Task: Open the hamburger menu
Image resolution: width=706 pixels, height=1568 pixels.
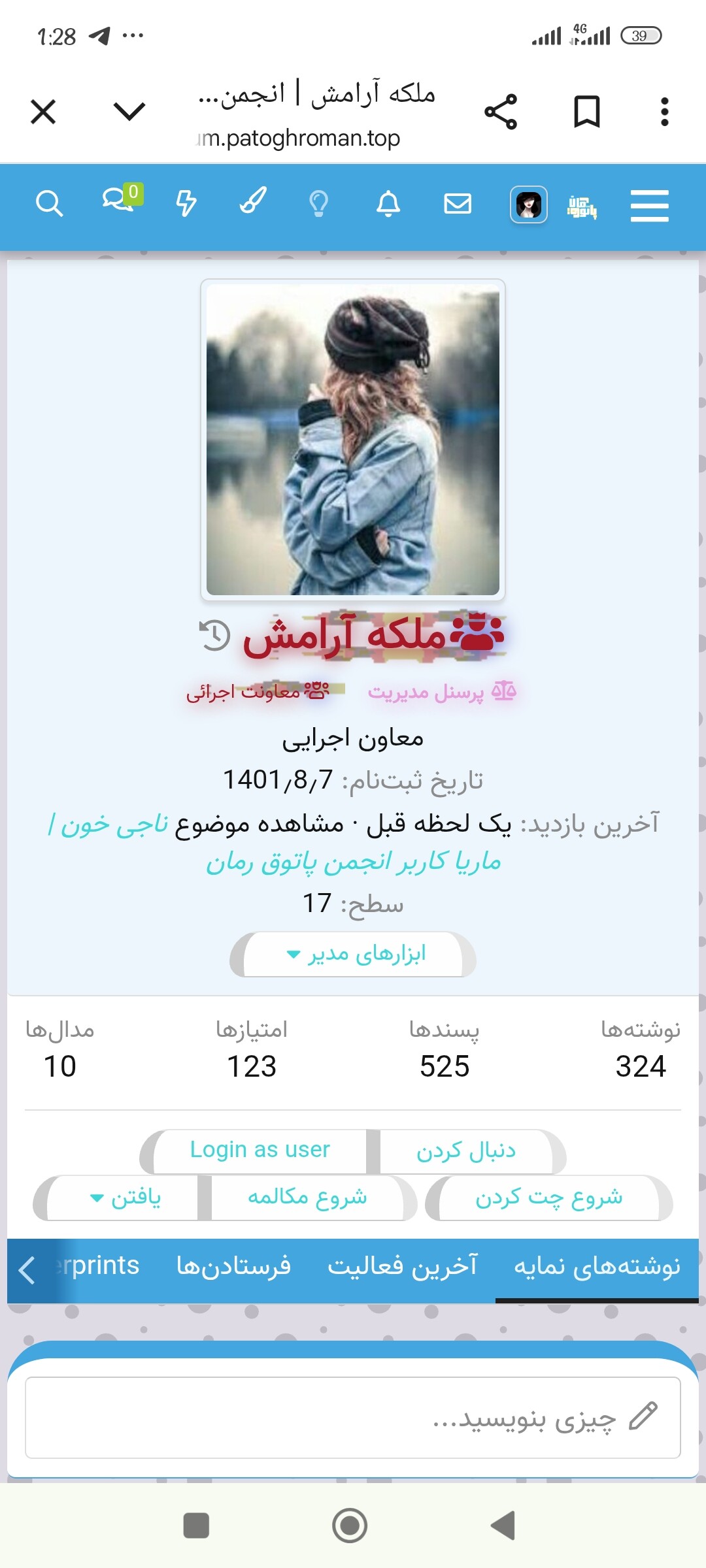Action: coord(649,206)
